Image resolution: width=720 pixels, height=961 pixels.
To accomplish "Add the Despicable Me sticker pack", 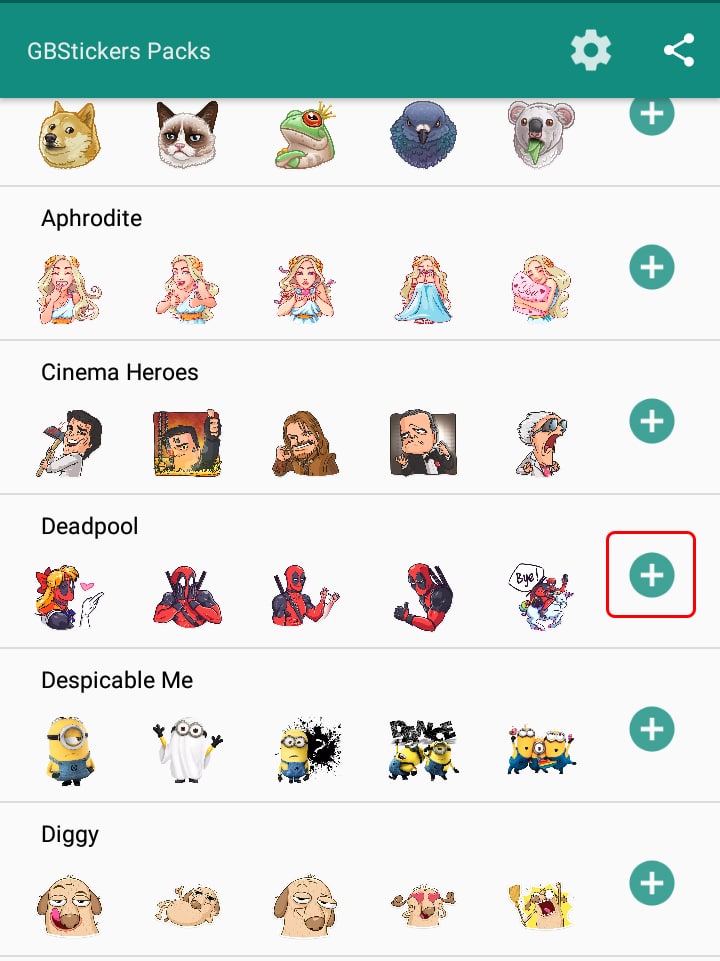I will [651, 729].
